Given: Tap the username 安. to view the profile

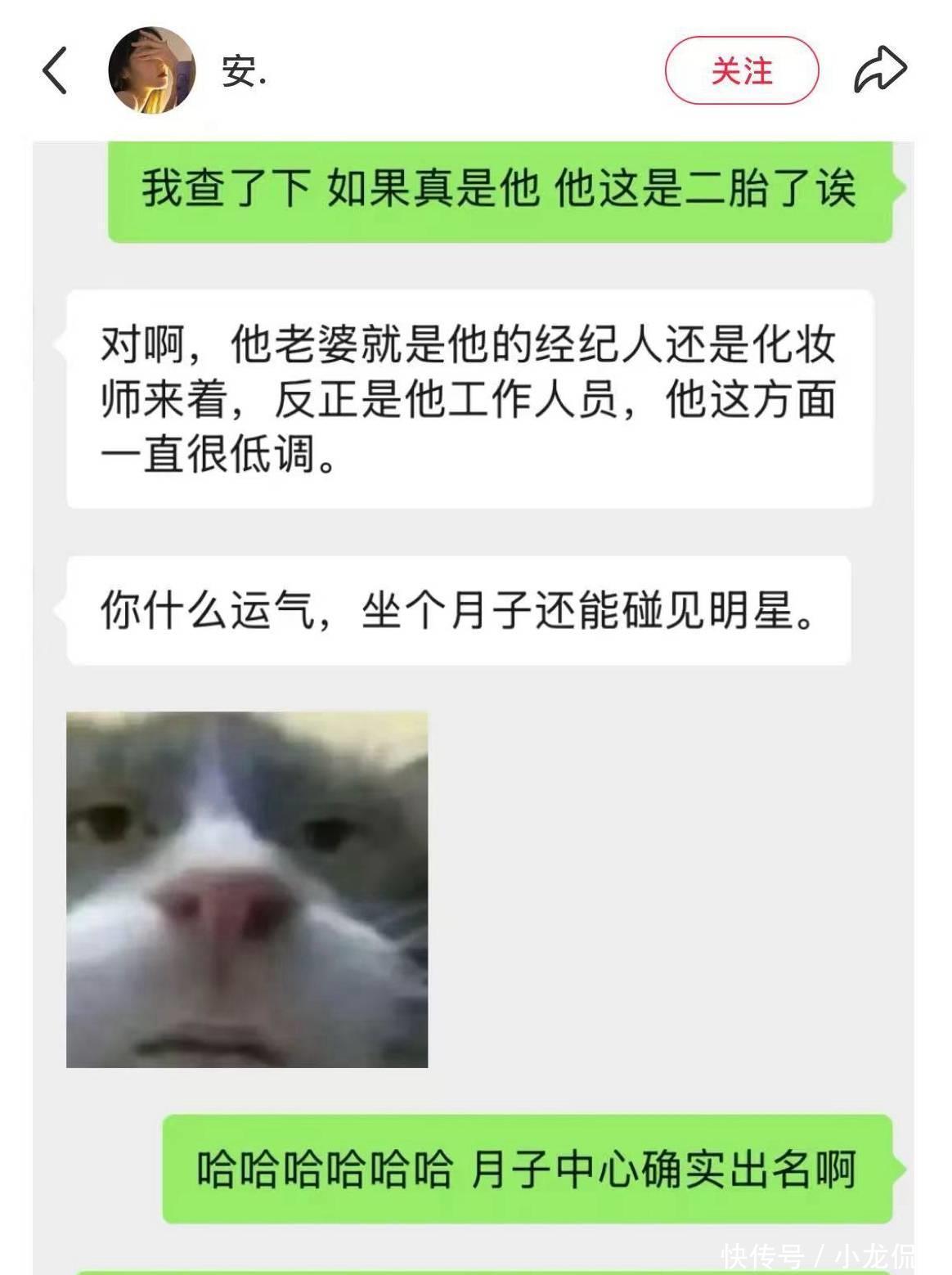Looking at the screenshot, I should (243, 72).
